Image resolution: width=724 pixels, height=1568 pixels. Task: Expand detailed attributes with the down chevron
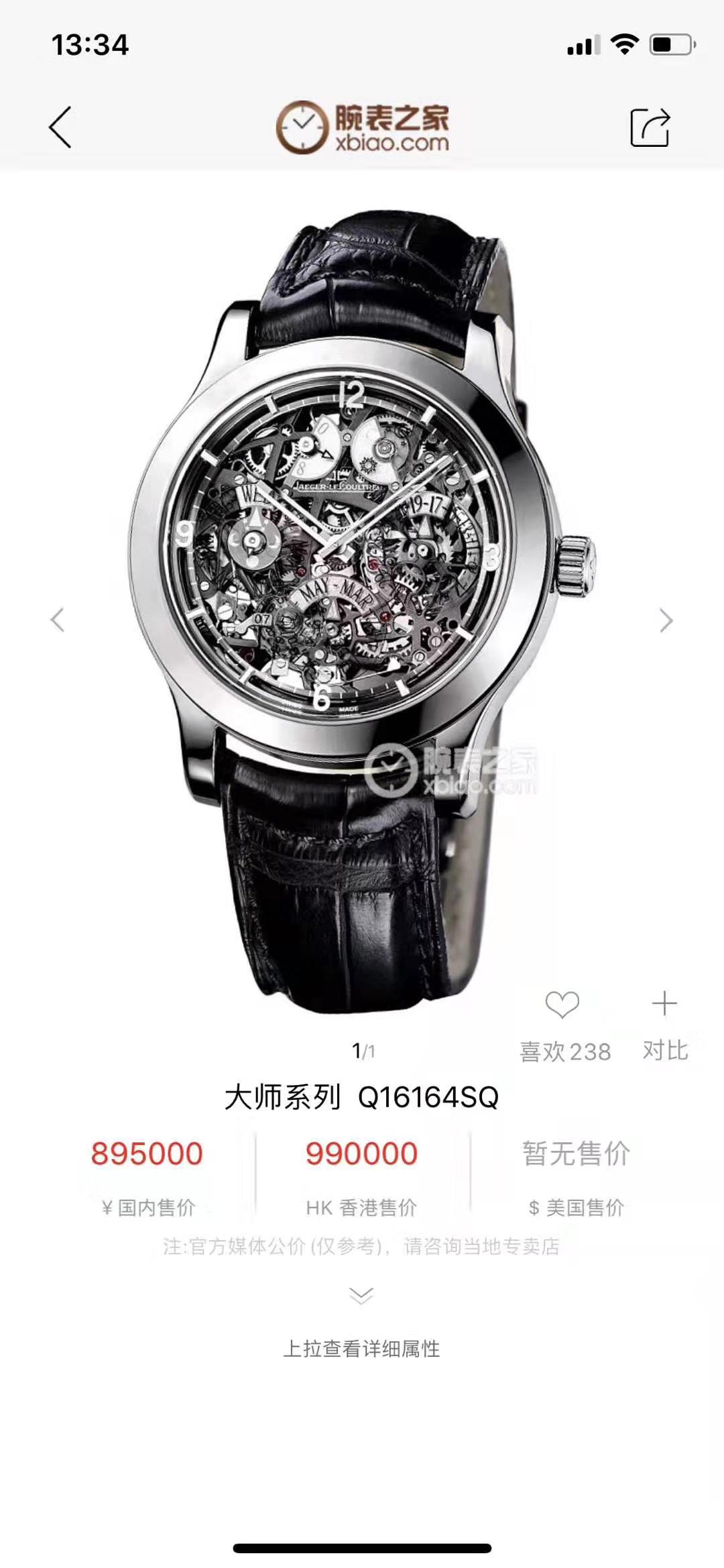tap(361, 1294)
